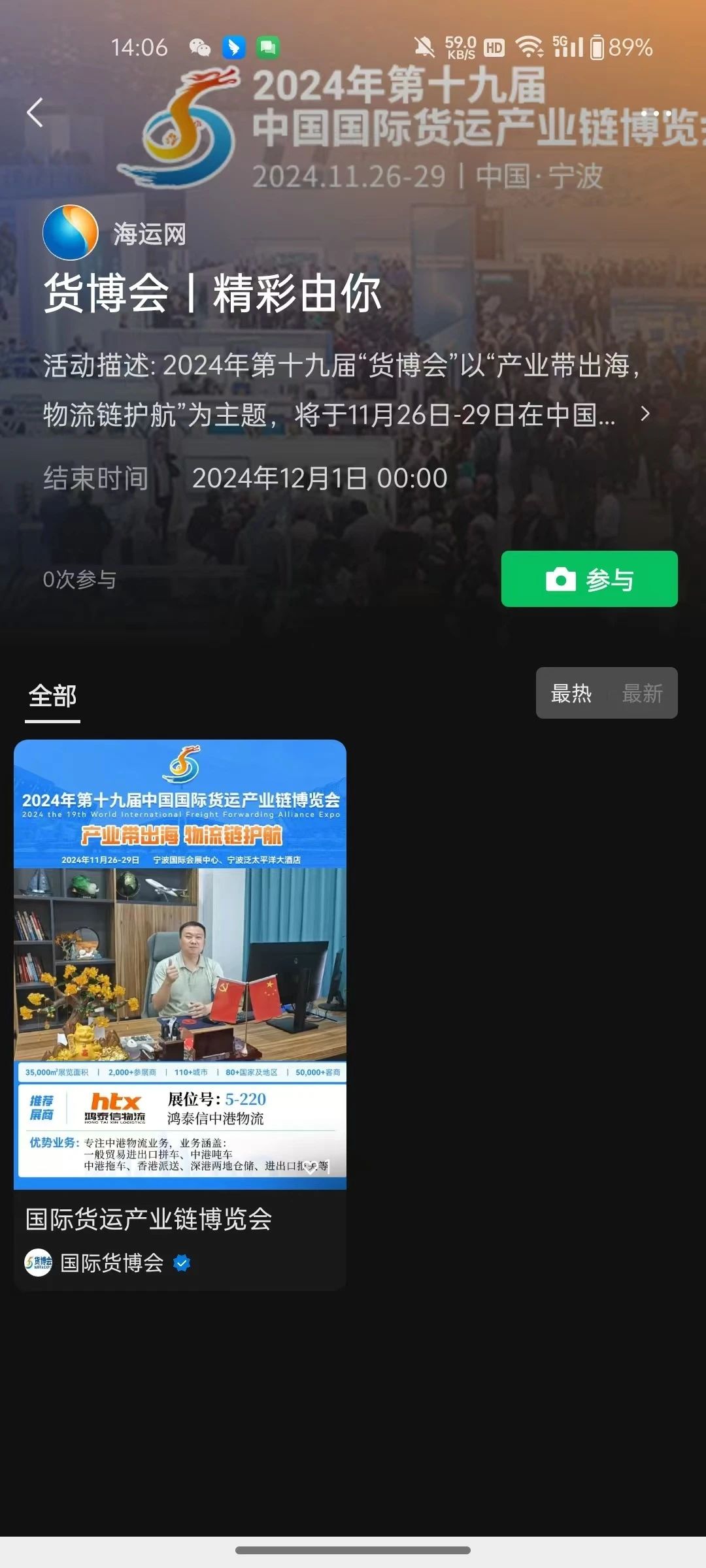Tap the green 参与 button
This screenshot has width=706, height=1568.
pyautogui.click(x=589, y=579)
